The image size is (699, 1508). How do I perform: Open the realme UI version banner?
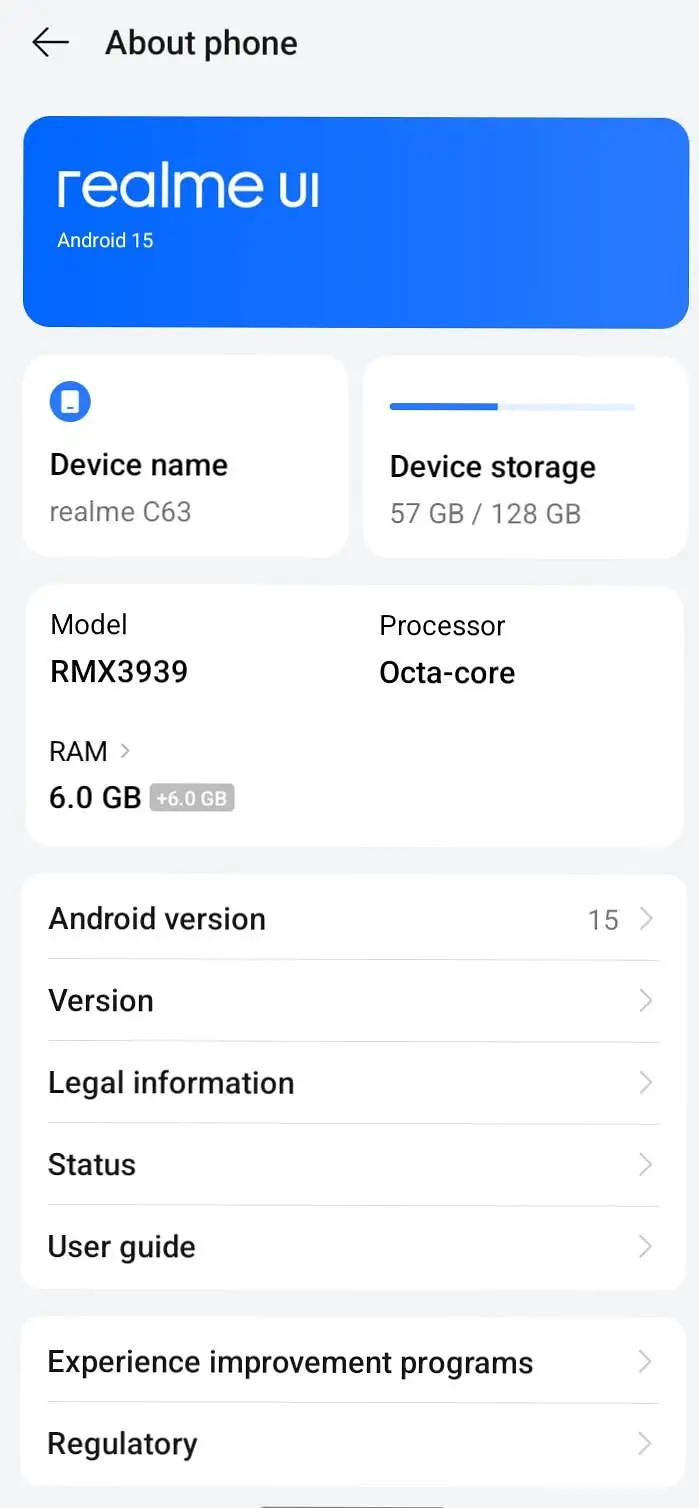355,222
